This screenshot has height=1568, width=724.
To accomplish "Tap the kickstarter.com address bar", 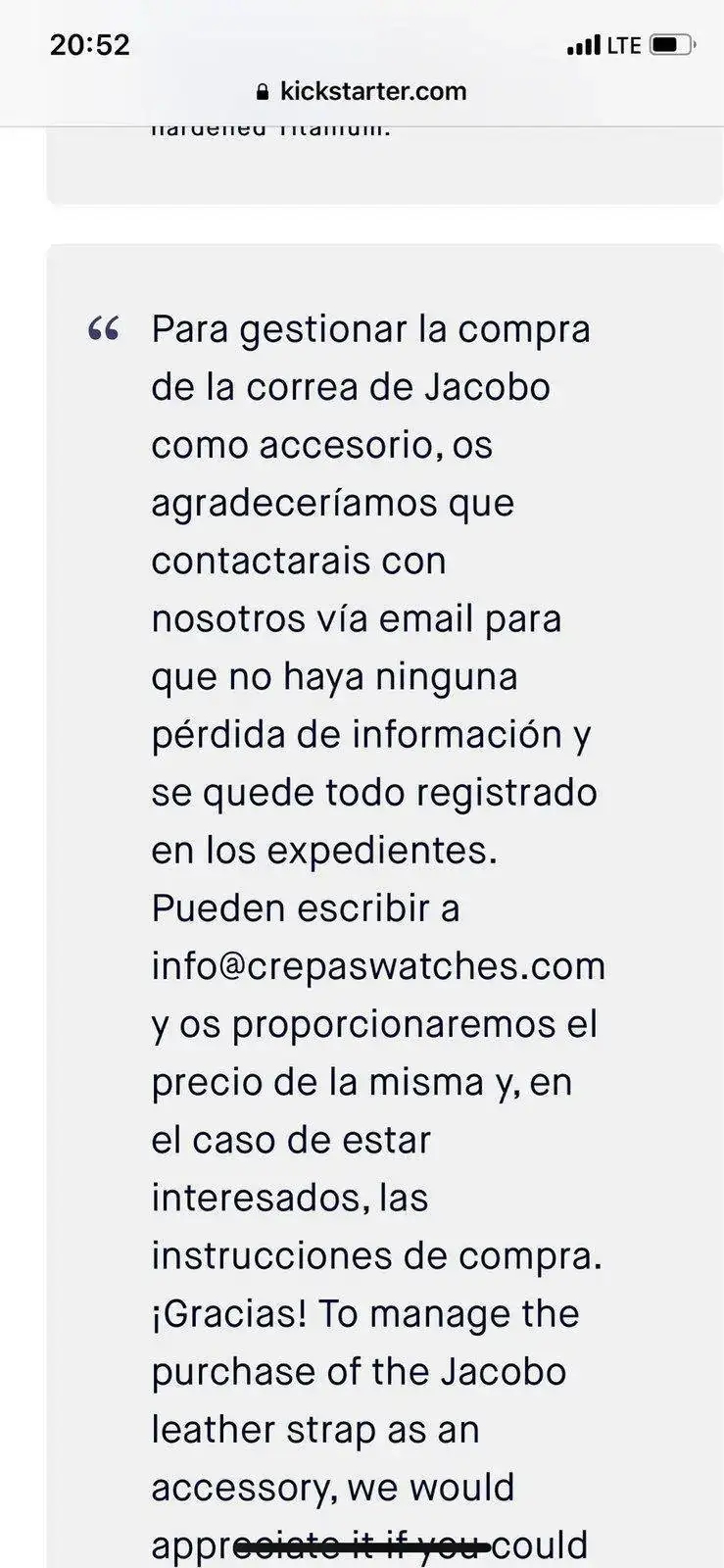I will 362,92.
